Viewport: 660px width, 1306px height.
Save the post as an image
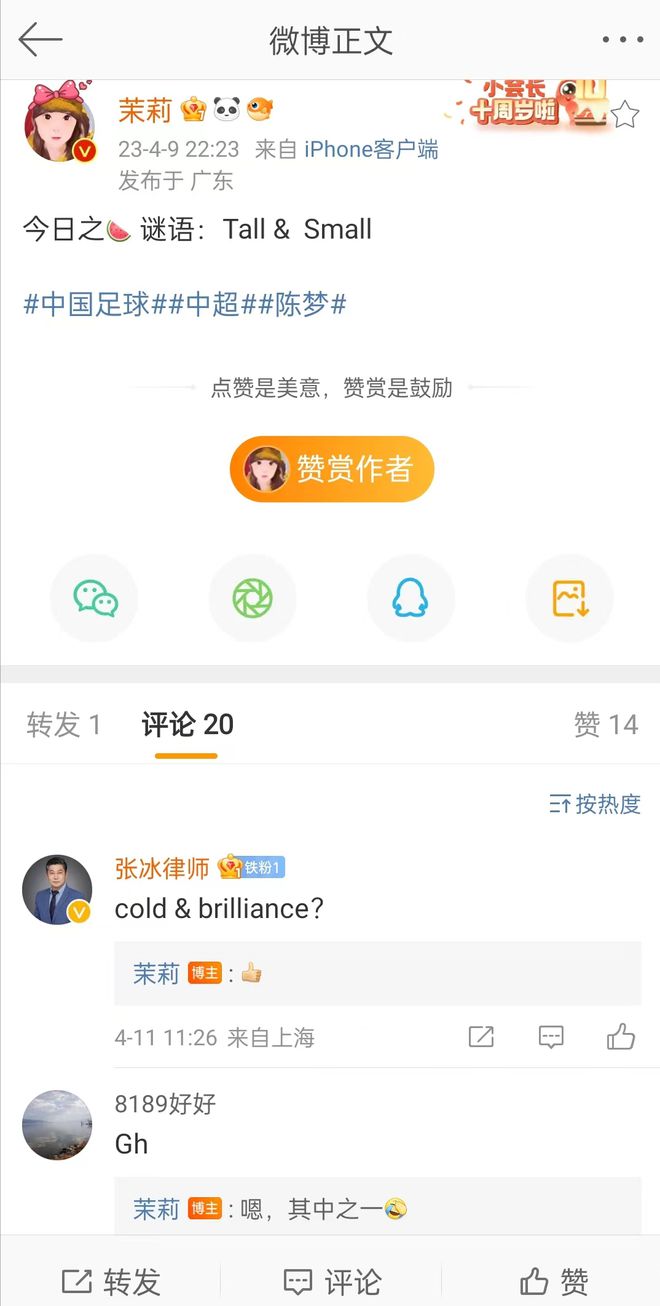[569, 598]
